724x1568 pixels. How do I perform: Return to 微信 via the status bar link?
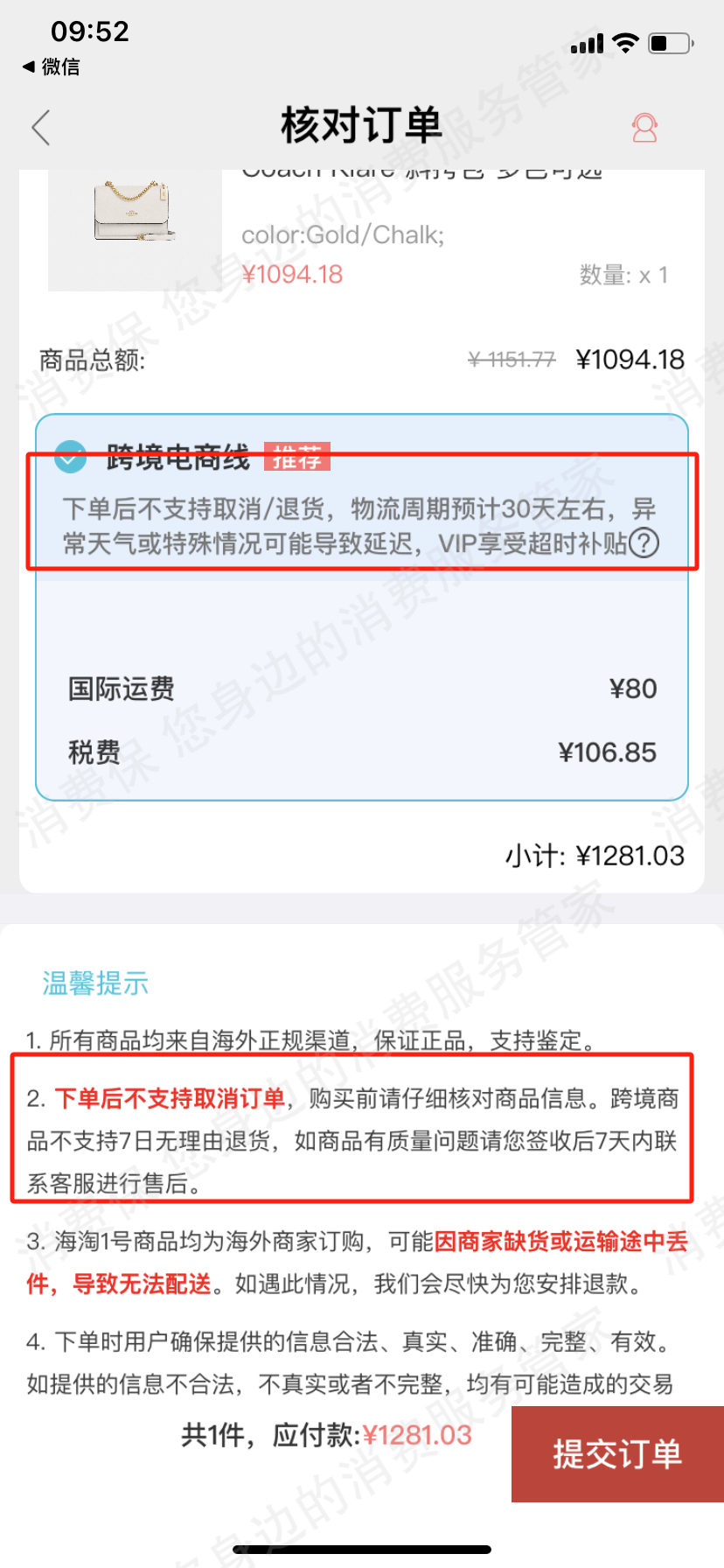52,66
